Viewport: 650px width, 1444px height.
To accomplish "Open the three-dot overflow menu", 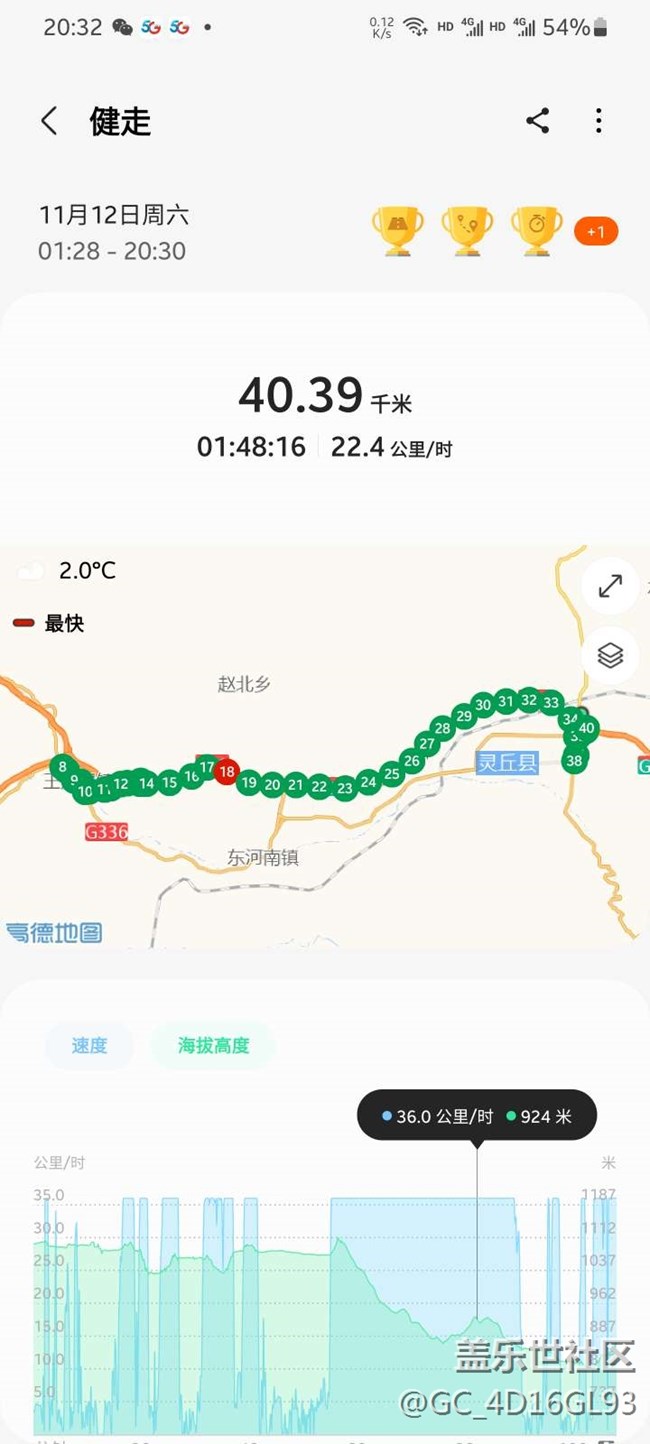I will (598, 122).
